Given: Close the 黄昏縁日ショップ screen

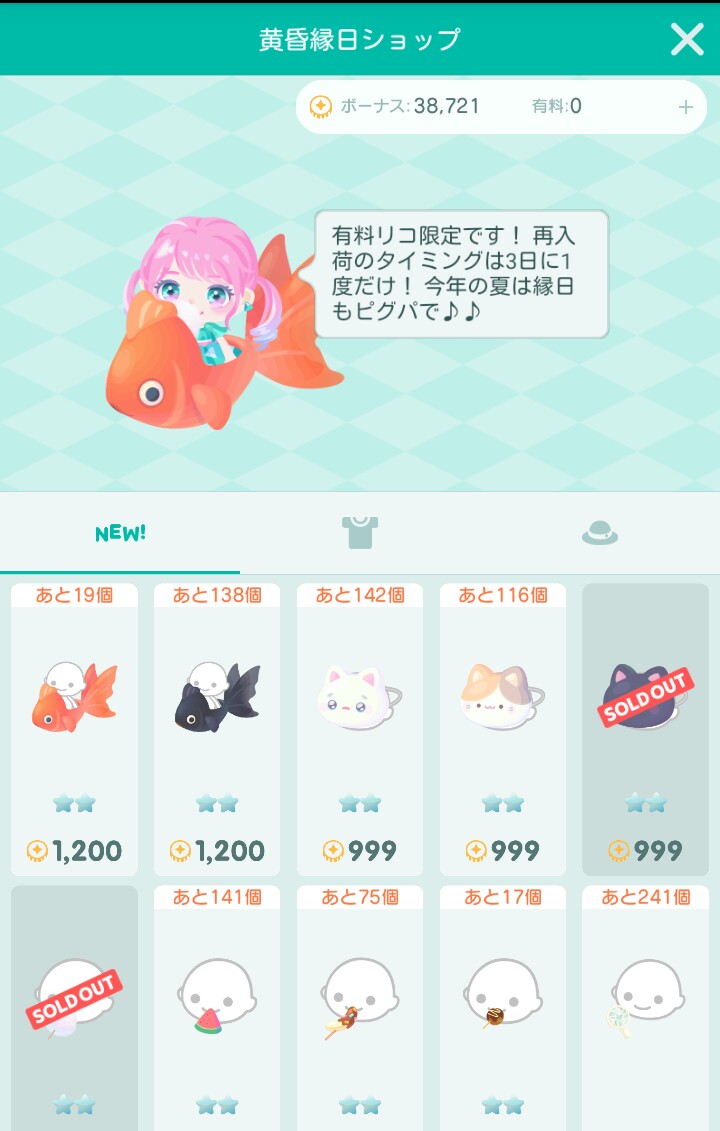Looking at the screenshot, I should click(687, 39).
